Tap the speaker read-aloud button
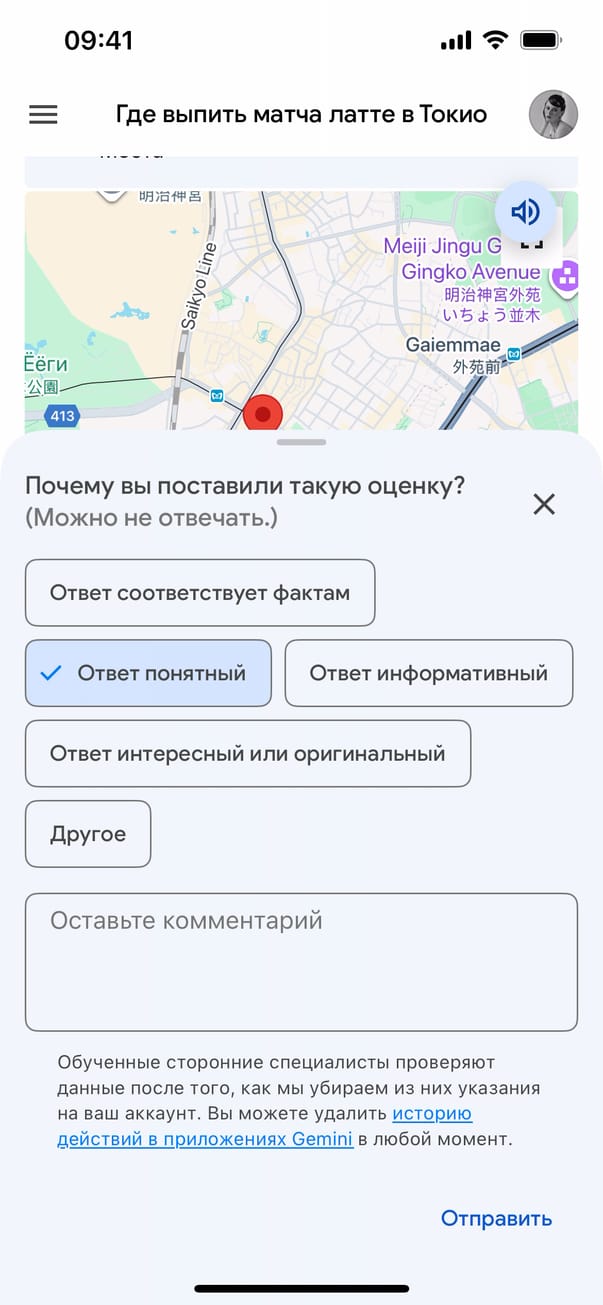The width and height of the screenshot is (603, 1305). (526, 212)
